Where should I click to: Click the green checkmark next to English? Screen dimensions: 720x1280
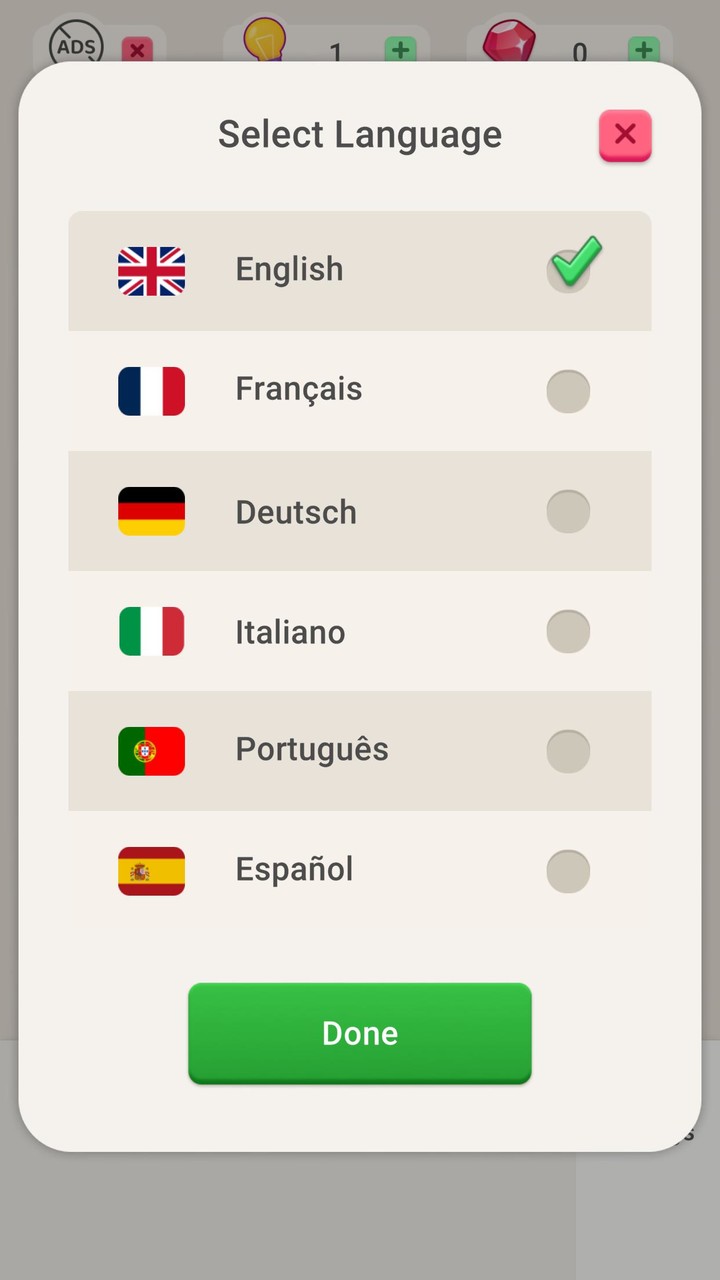(572, 264)
